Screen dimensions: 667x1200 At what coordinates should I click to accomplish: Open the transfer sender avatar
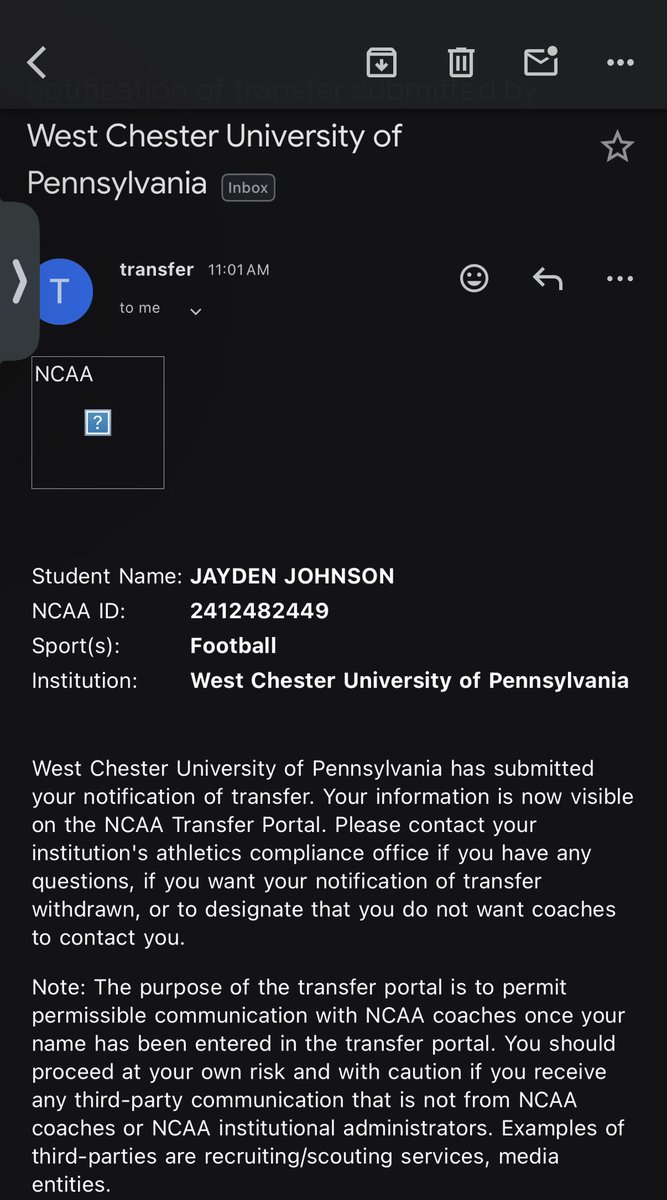(x=60, y=292)
